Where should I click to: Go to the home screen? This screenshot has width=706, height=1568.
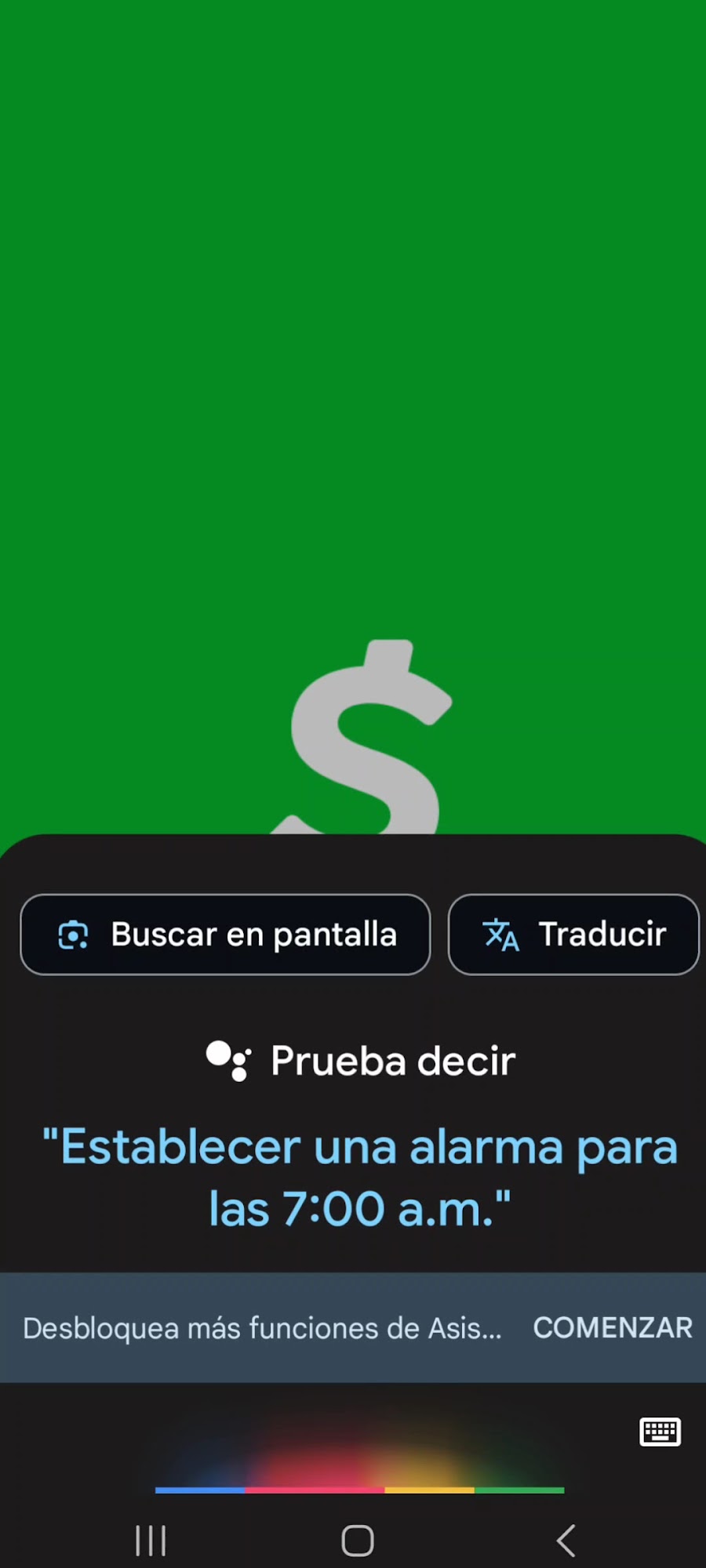[358, 1541]
